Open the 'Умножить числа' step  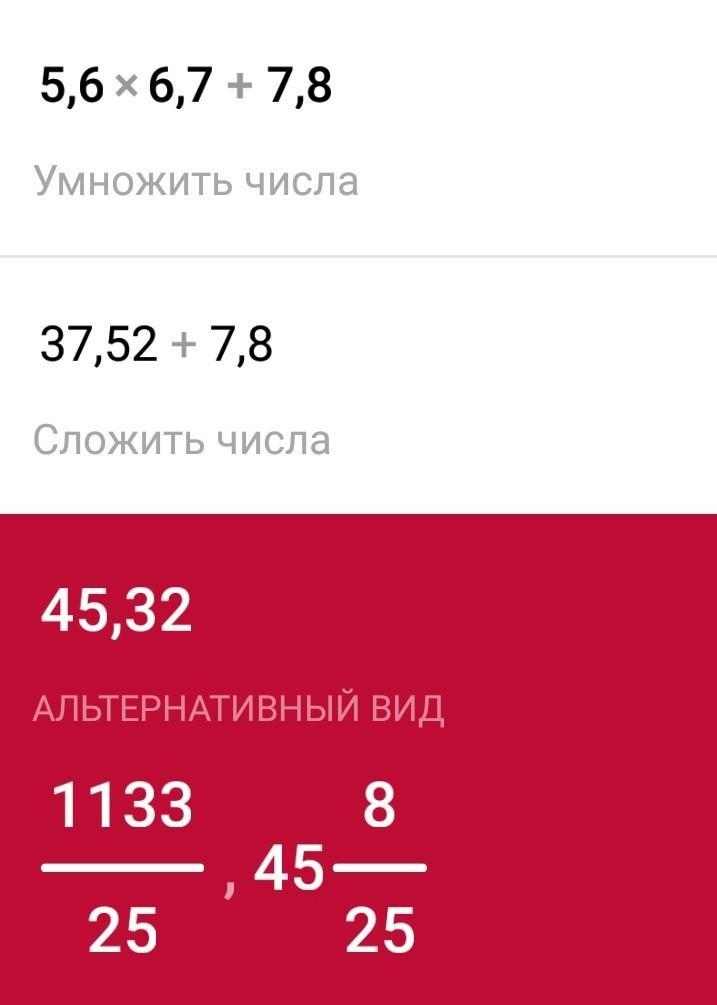pyautogui.click(x=358, y=128)
